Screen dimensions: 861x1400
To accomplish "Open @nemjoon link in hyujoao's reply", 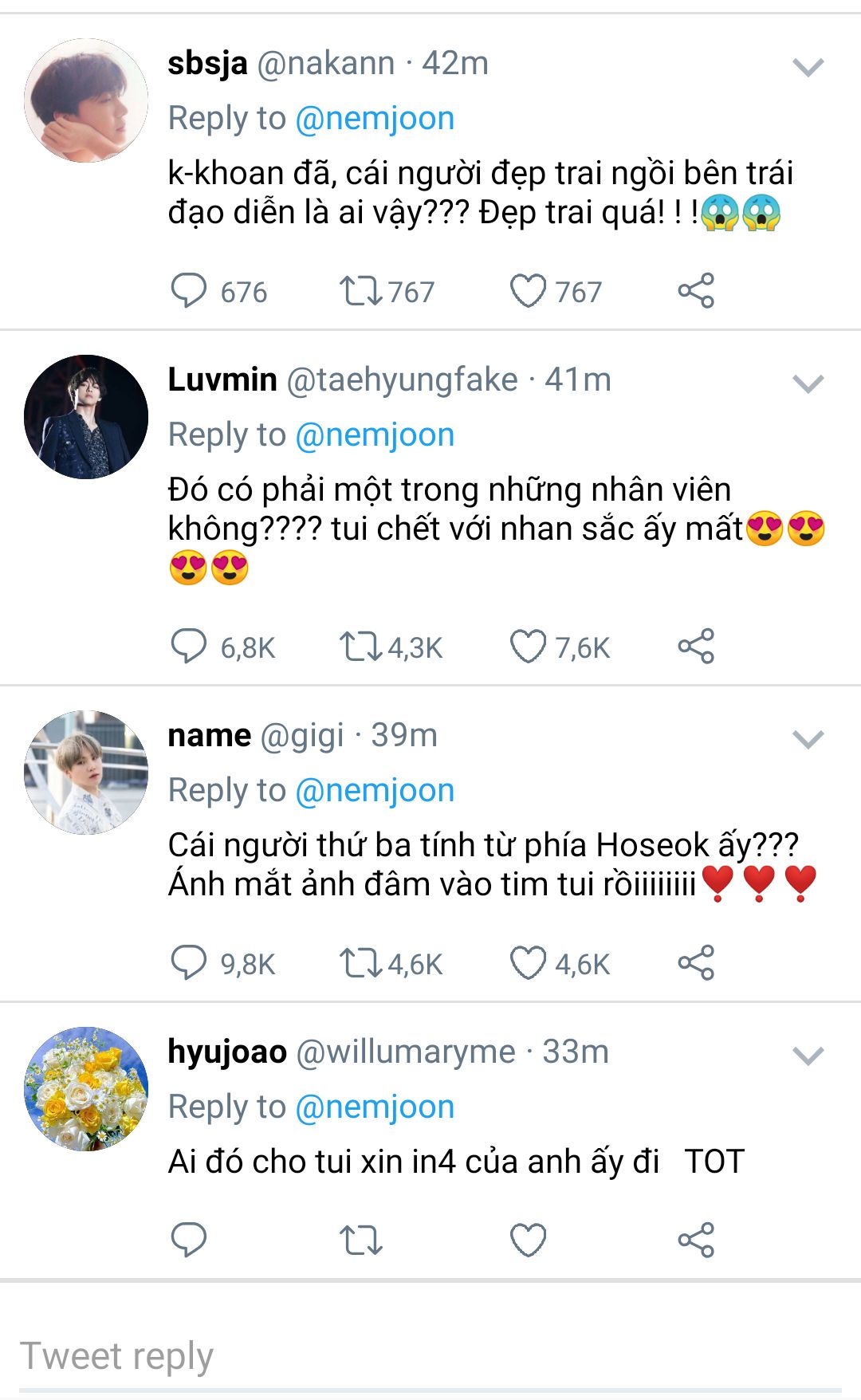I will [x=375, y=1107].
